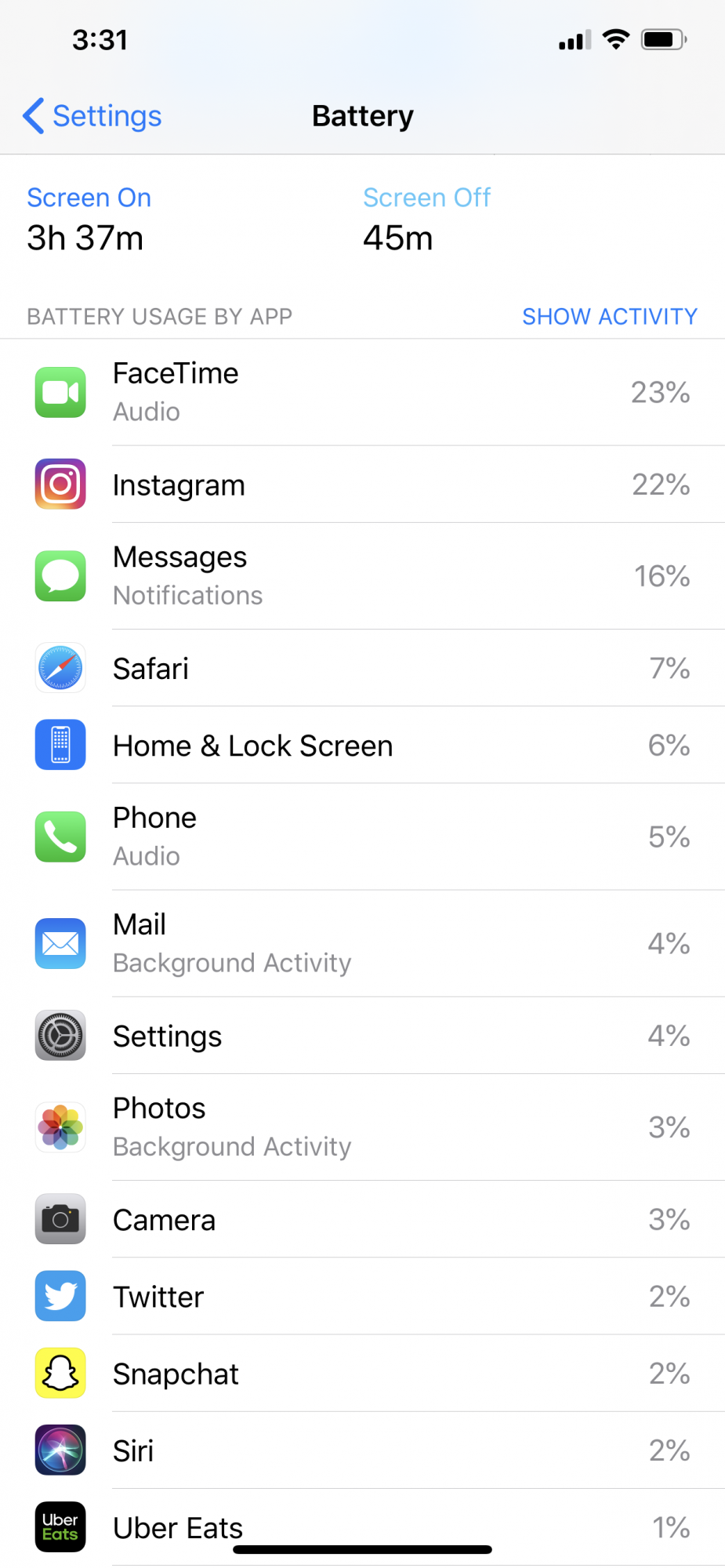Tap the Home & Lock Screen row

click(362, 746)
